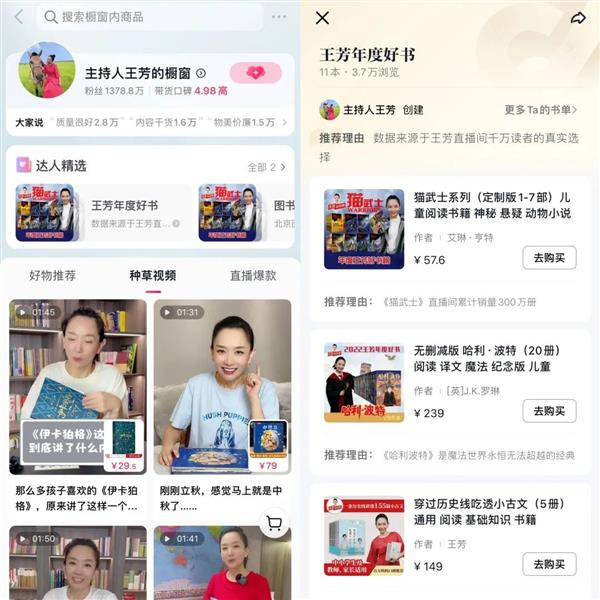View 全部 2 in 达人精选
This screenshot has height=600, width=600.
point(266,167)
